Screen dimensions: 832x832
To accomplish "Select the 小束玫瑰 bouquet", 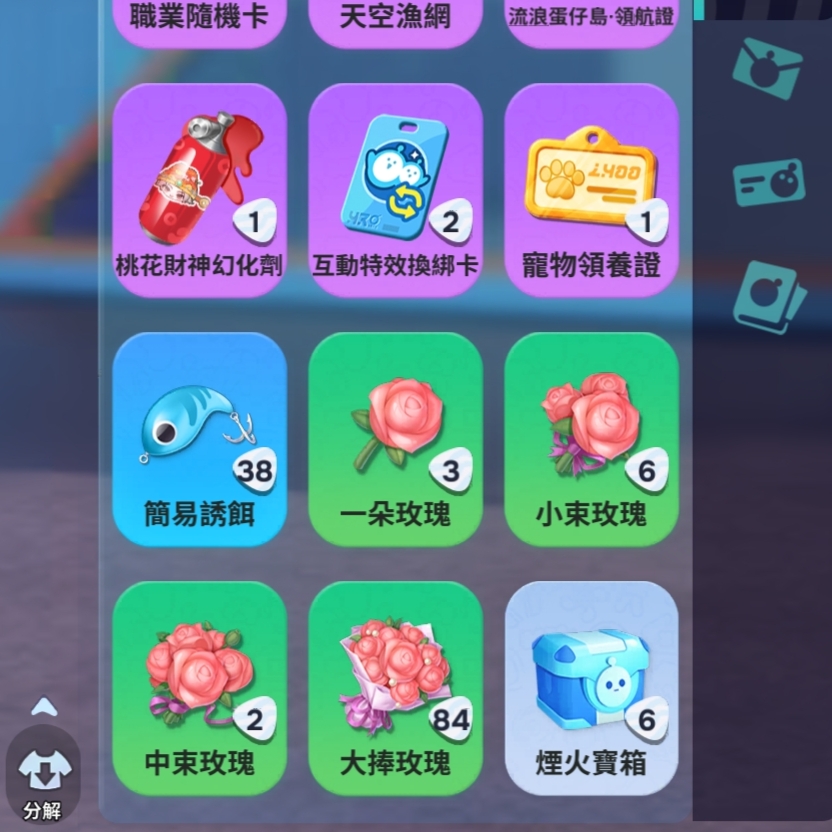I will click(591, 438).
